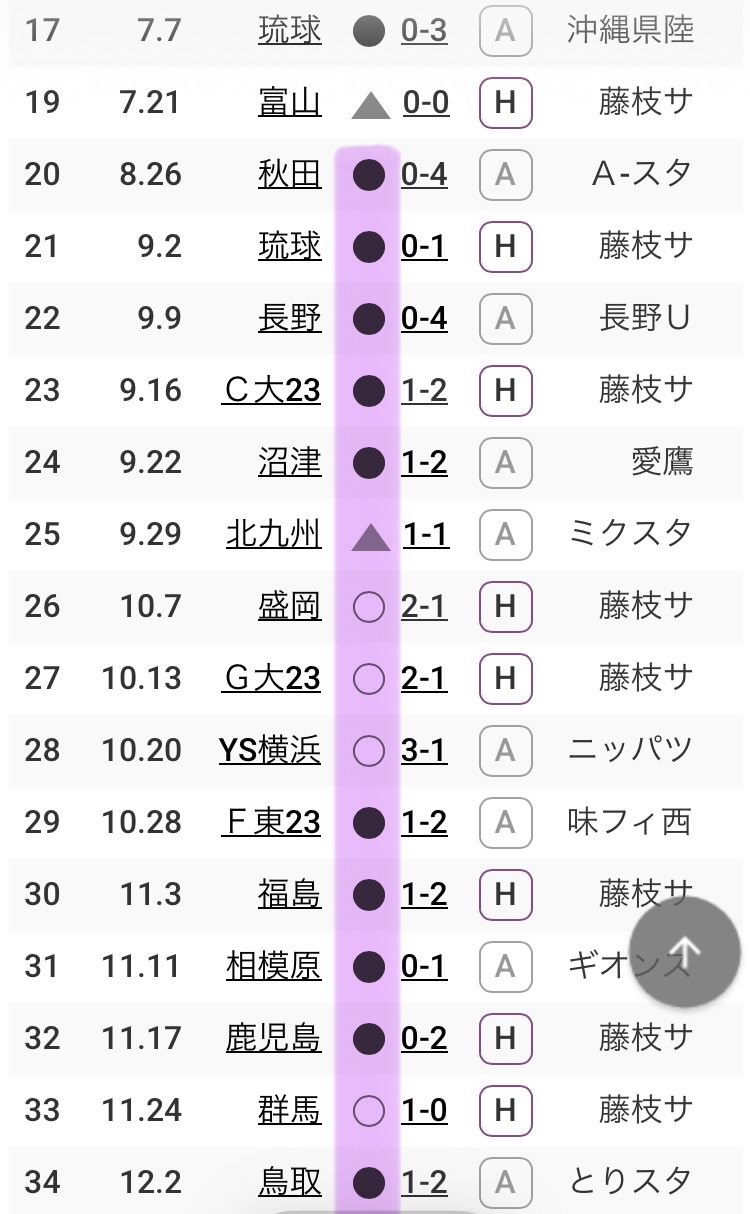Jump back to the top of the page
750x1214 pixels.
click(686, 951)
